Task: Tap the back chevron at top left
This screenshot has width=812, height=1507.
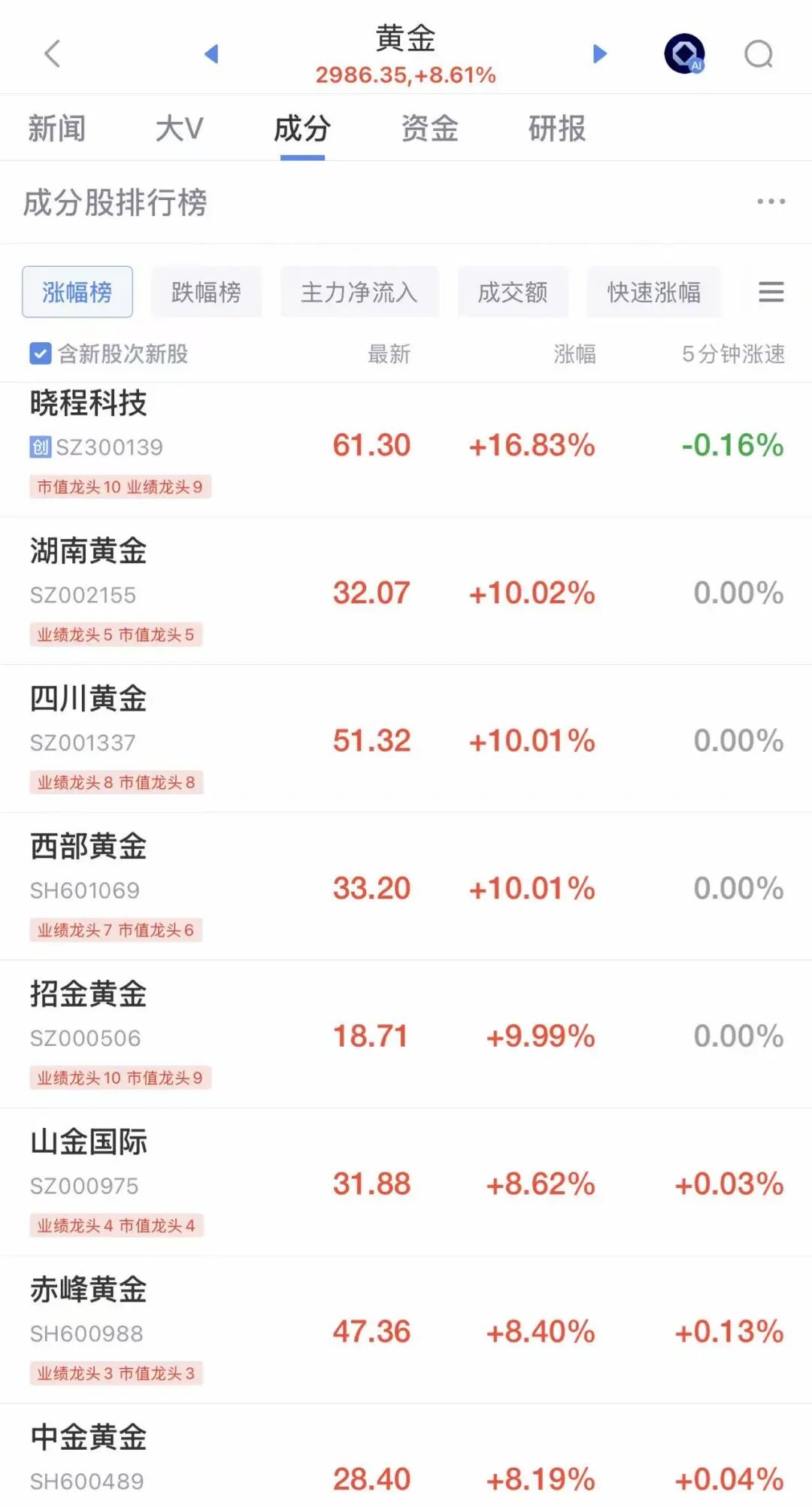Action: (51, 54)
